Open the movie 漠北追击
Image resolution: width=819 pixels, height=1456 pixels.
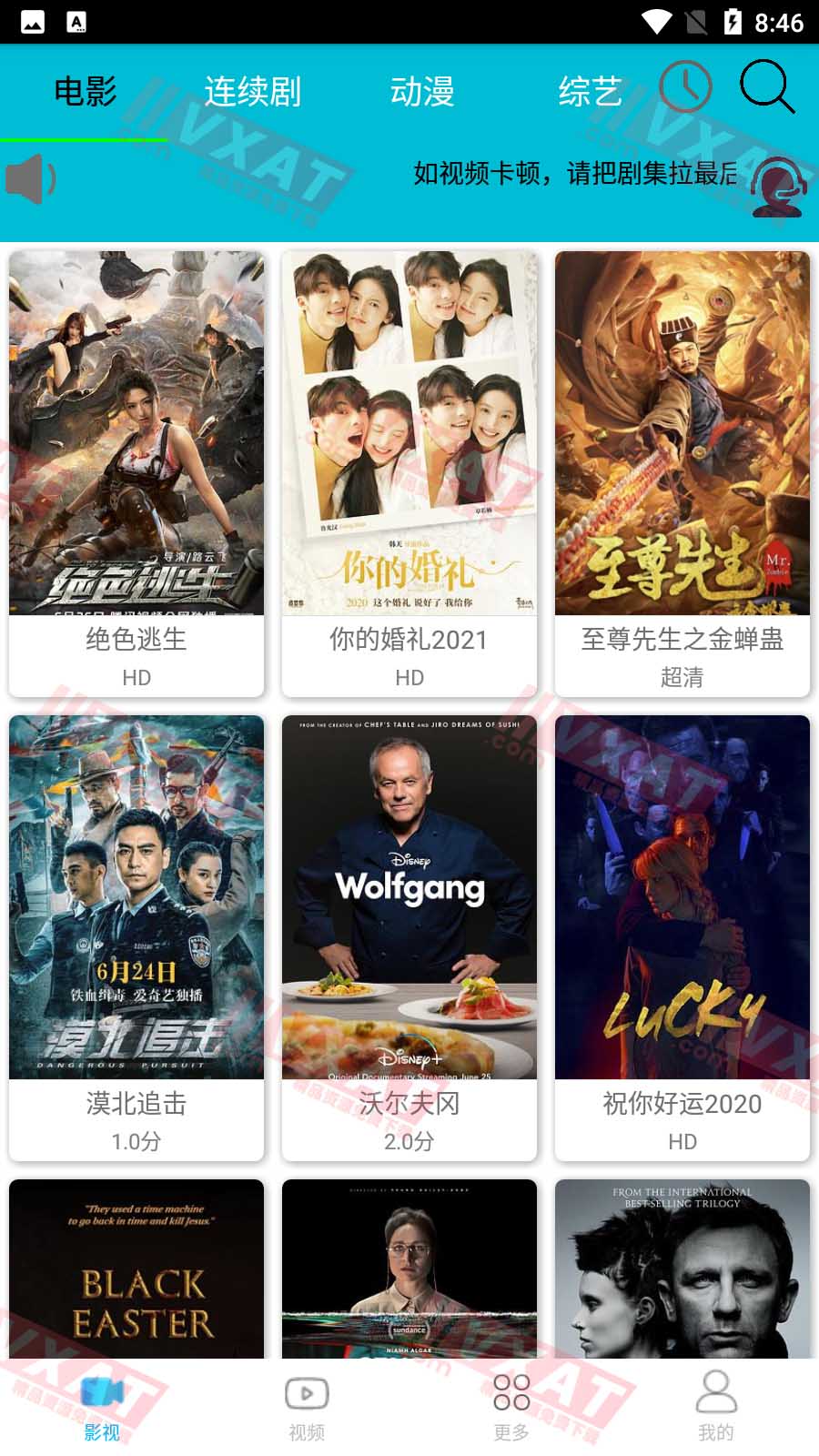tap(136, 937)
